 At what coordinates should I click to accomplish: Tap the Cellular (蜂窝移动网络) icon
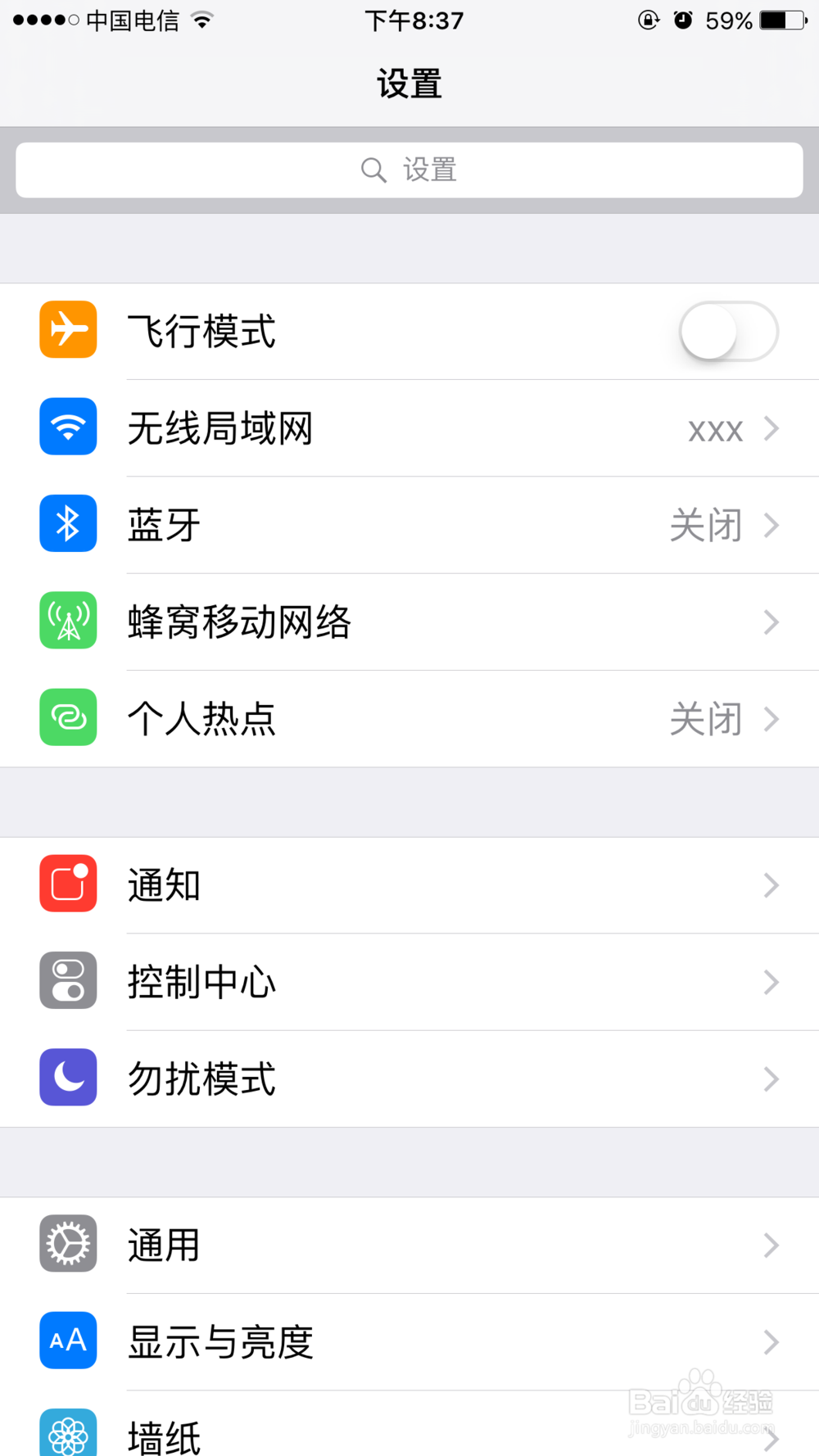click(x=68, y=621)
